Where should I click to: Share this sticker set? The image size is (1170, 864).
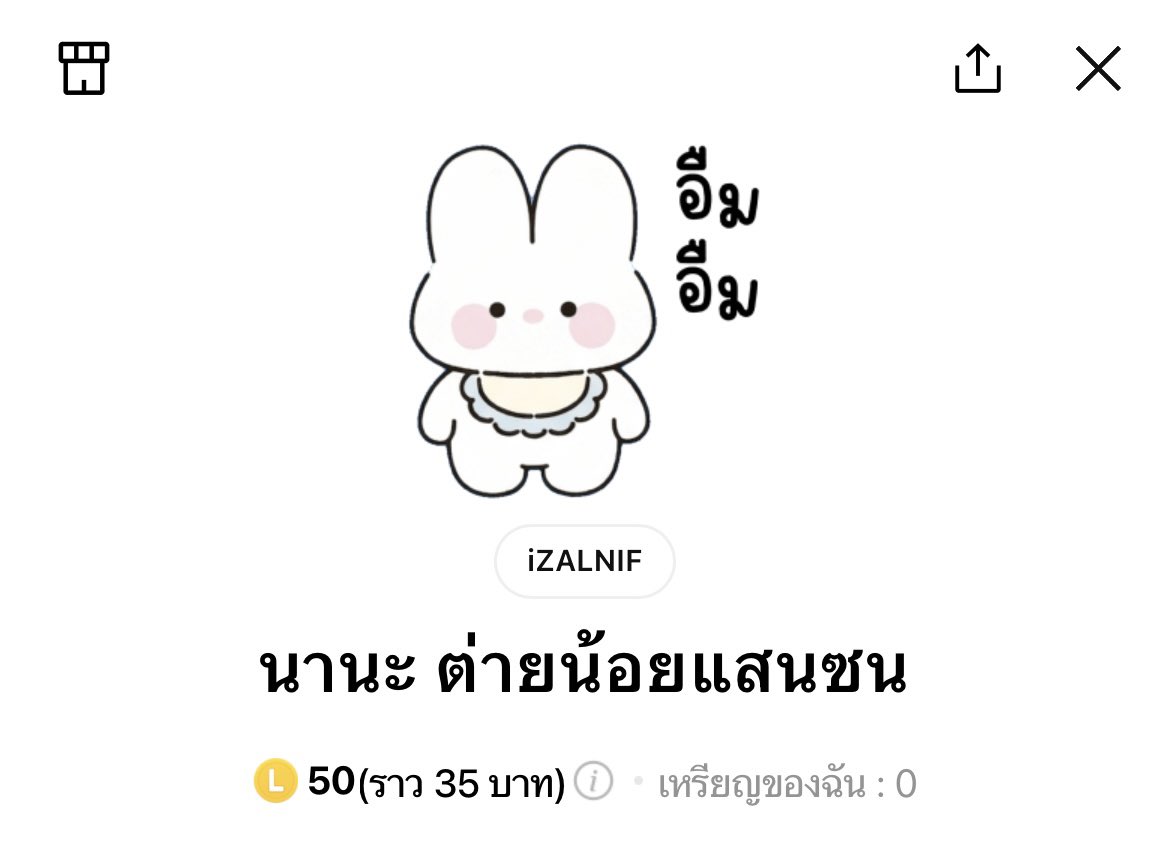(977, 69)
